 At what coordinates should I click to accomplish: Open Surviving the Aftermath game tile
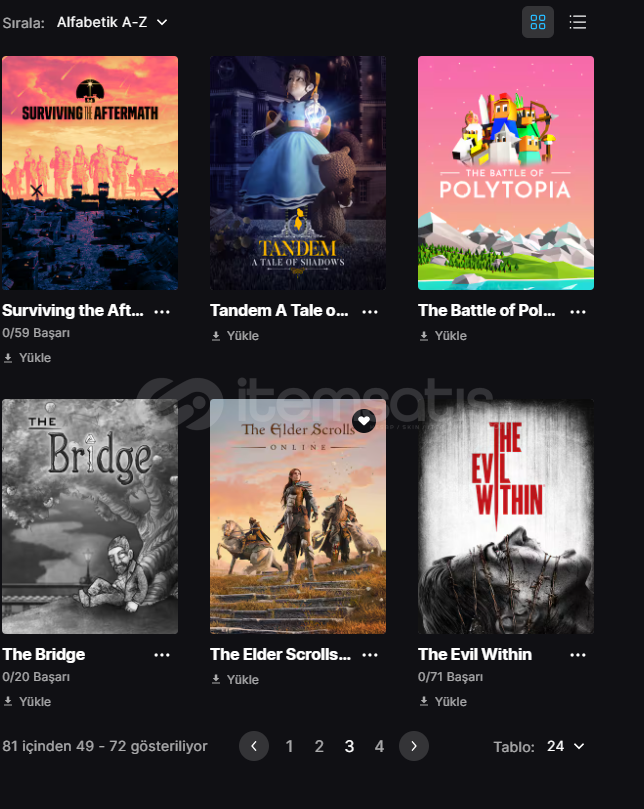(90, 173)
